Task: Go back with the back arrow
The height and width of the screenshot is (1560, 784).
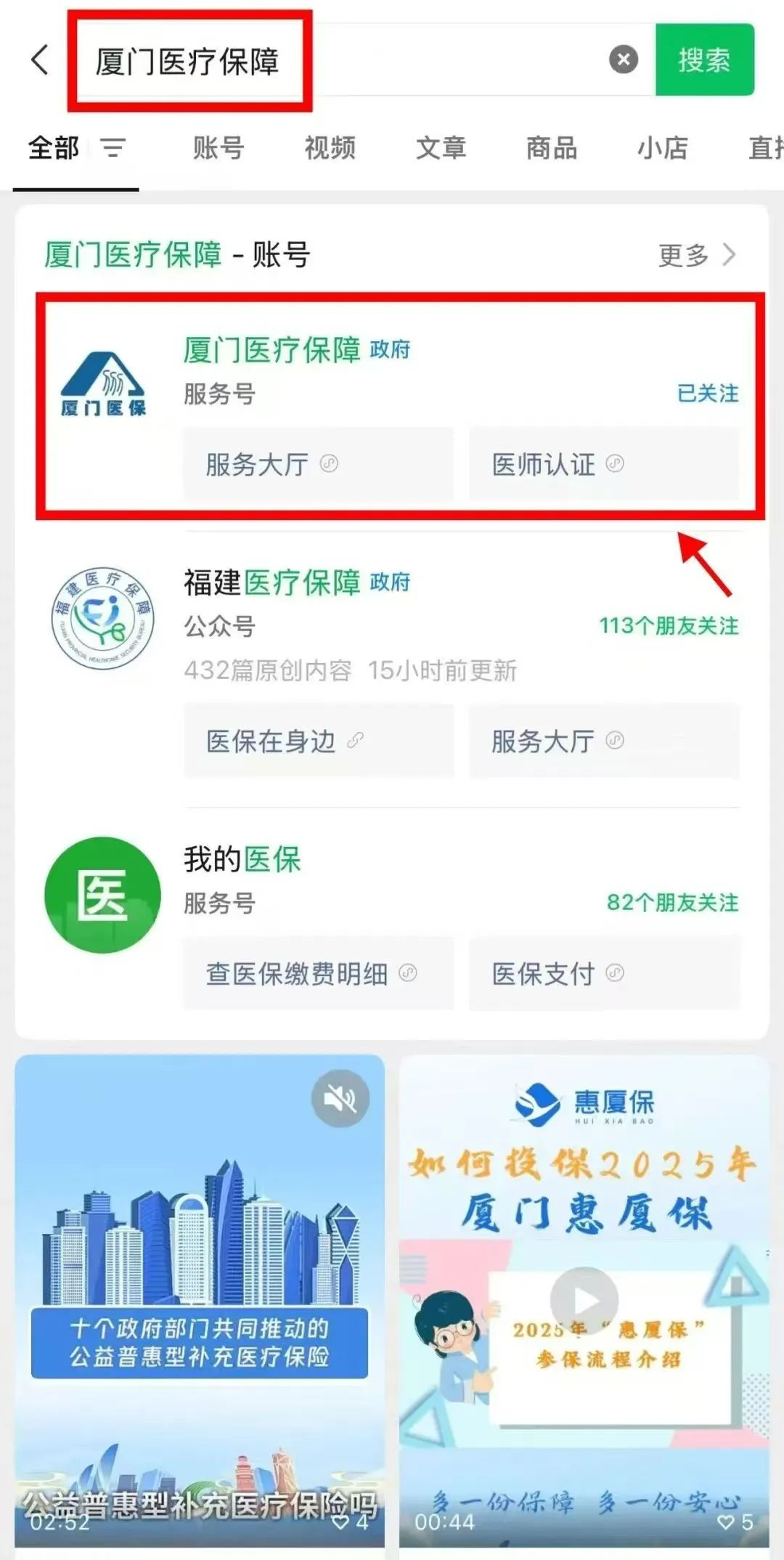Action: (x=41, y=60)
